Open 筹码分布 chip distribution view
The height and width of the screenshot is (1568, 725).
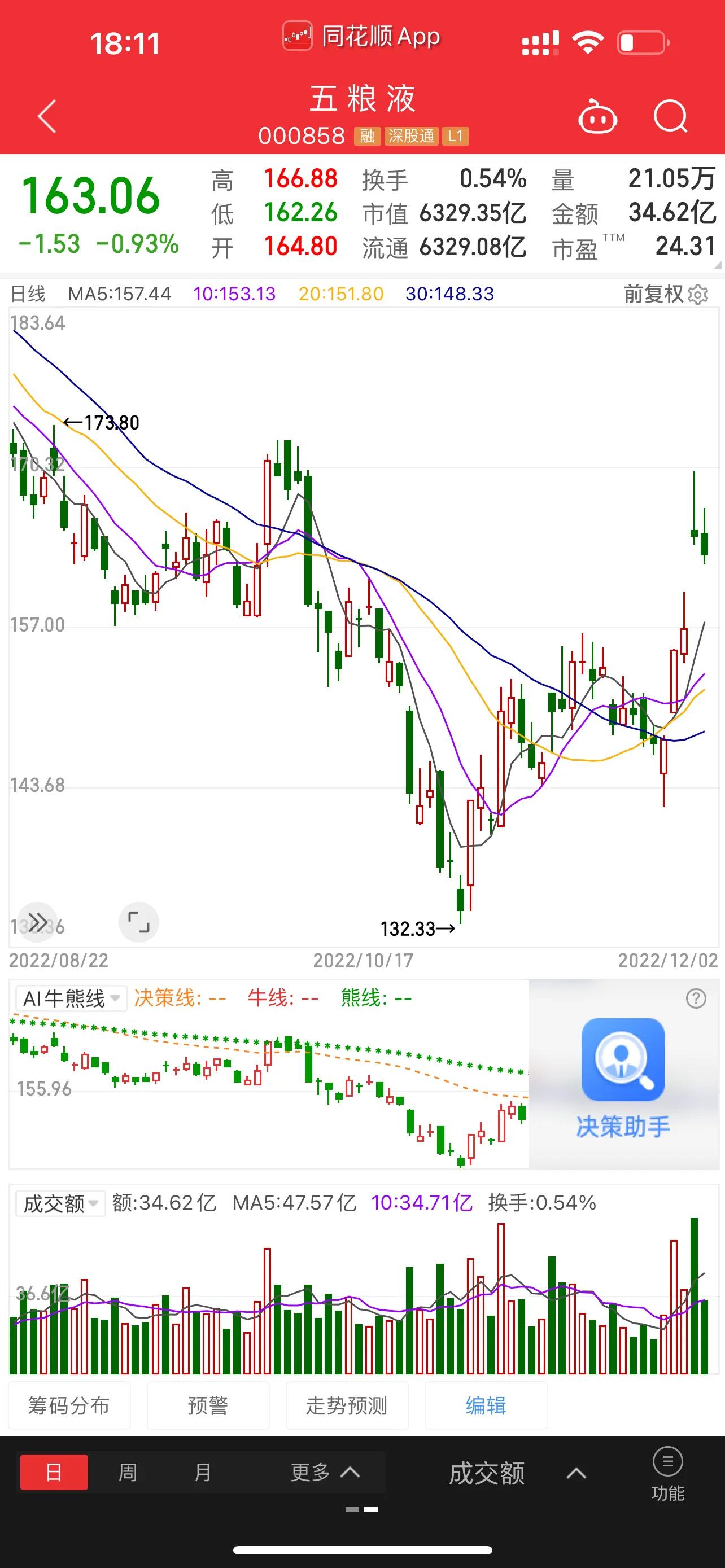pyautogui.click(x=69, y=1405)
